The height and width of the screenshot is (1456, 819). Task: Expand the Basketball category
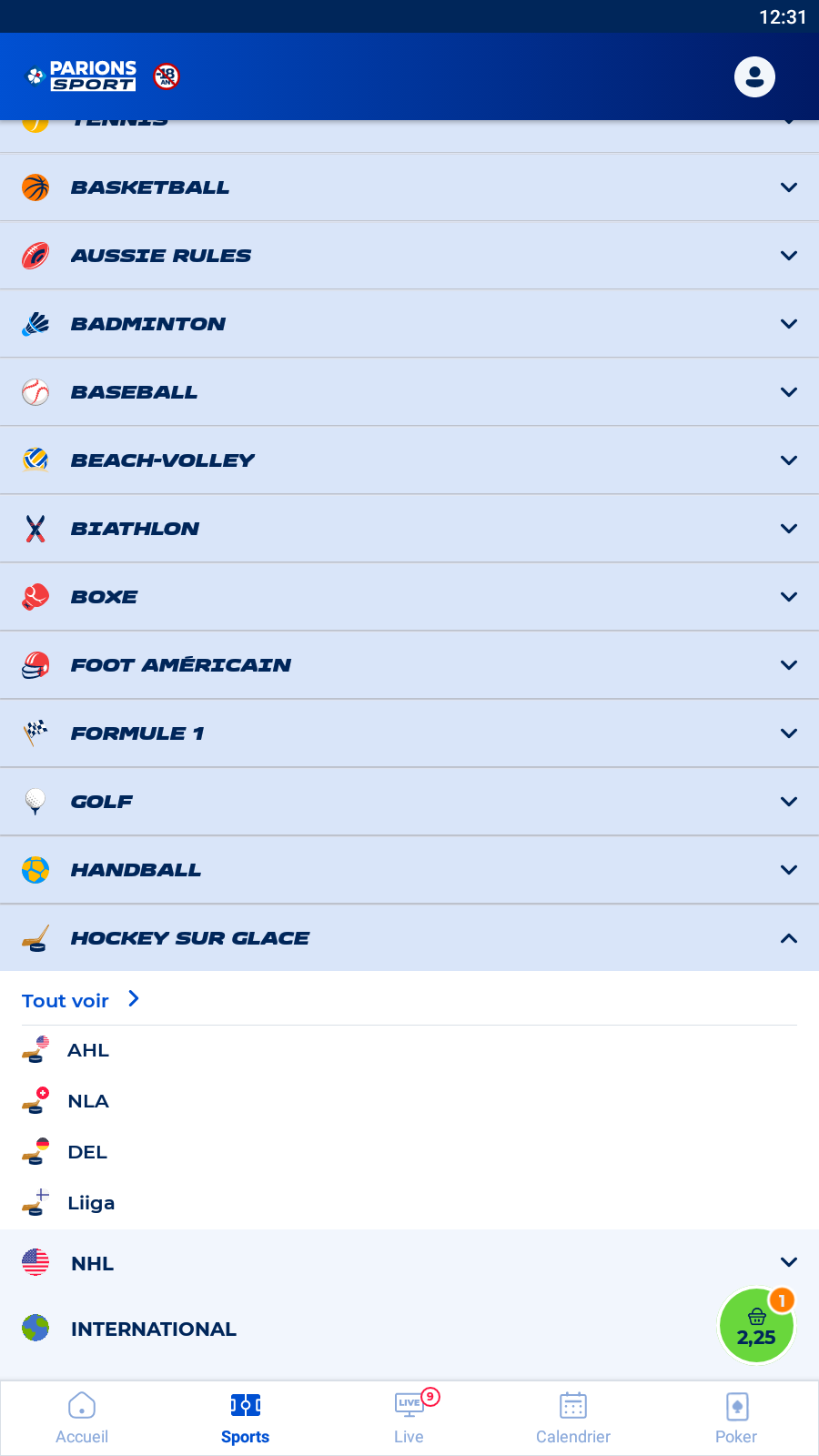409,187
